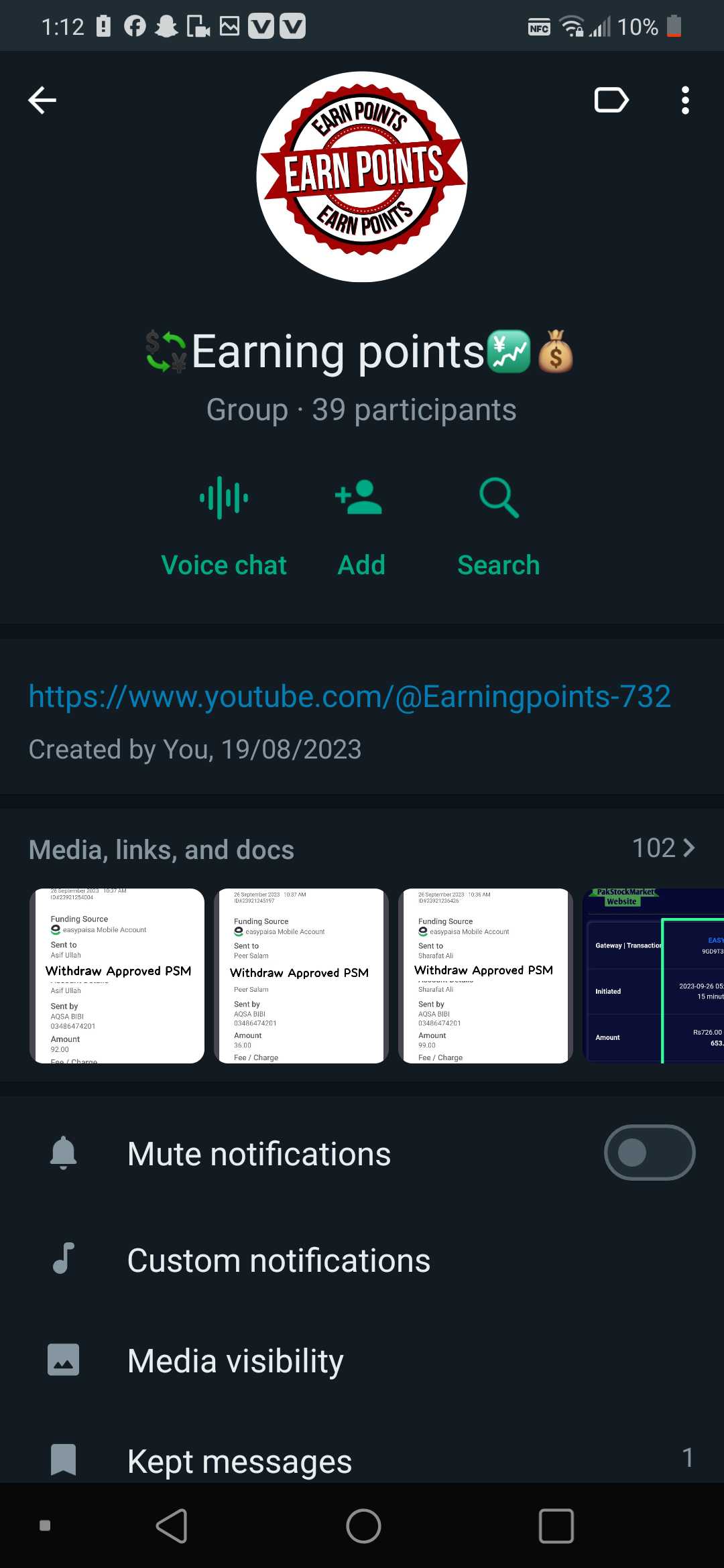View all 102 media, links, and docs
This screenshot has width=724, height=1568.
pos(664,848)
